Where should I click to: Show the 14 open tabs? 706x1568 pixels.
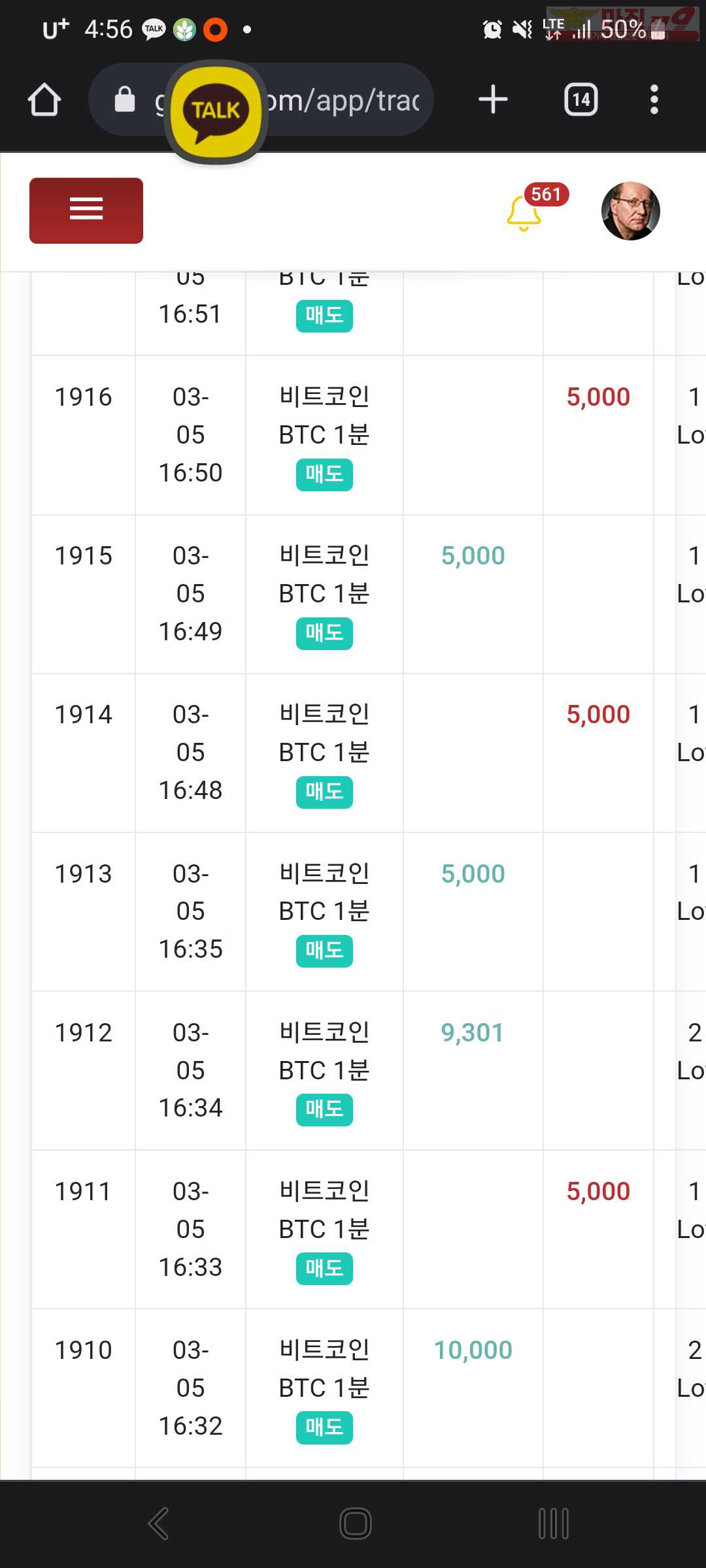click(x=581, y=100)
